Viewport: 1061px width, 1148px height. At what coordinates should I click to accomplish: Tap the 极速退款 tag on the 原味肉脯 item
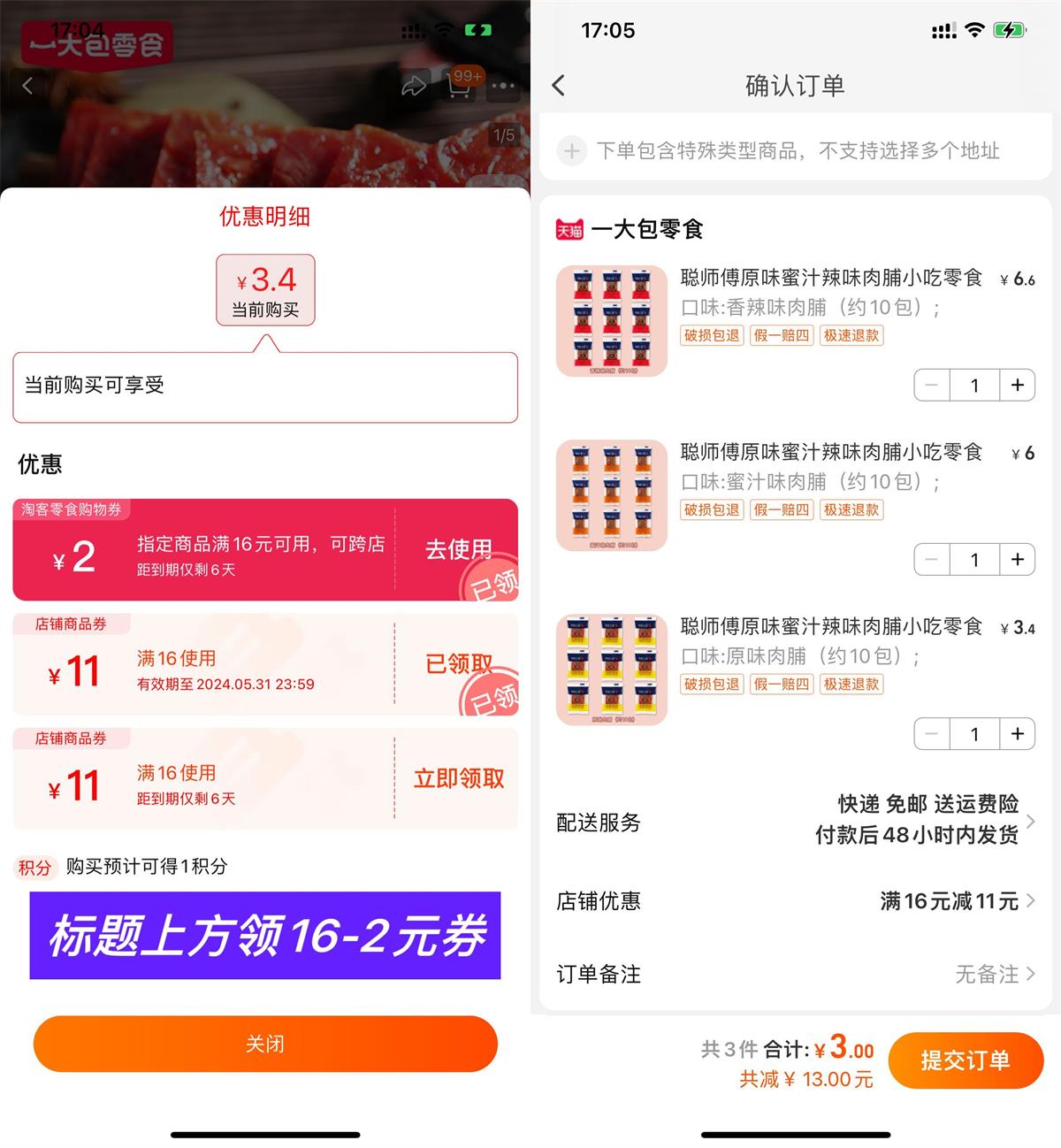(851, 684)
